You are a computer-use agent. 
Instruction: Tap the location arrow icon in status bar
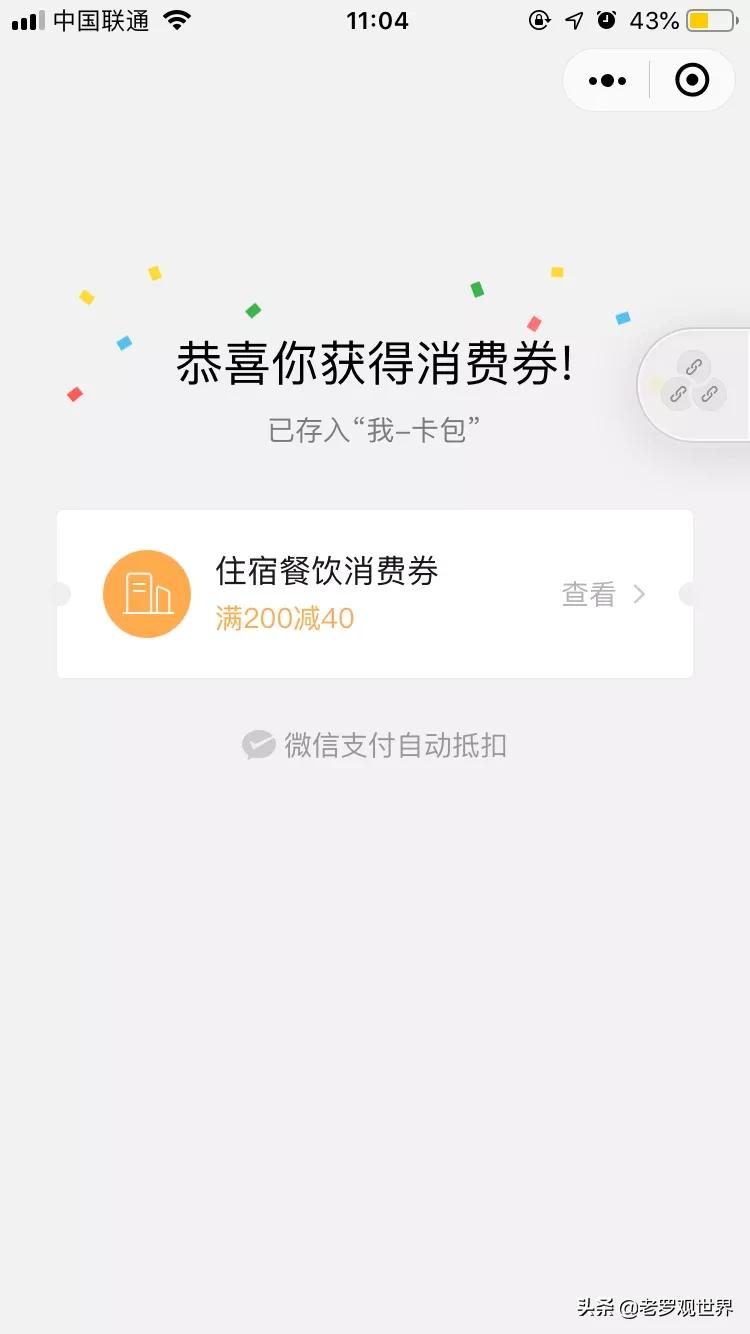coord(573,20)
